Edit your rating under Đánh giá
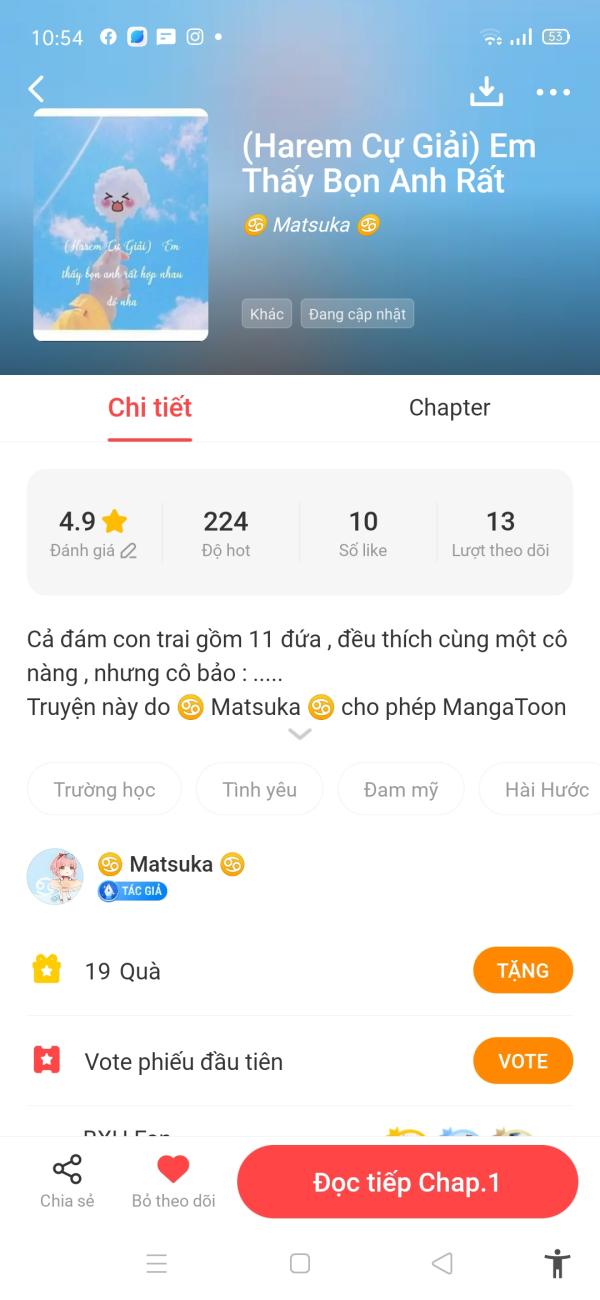The image size is (600, 1300). point(128,551)
